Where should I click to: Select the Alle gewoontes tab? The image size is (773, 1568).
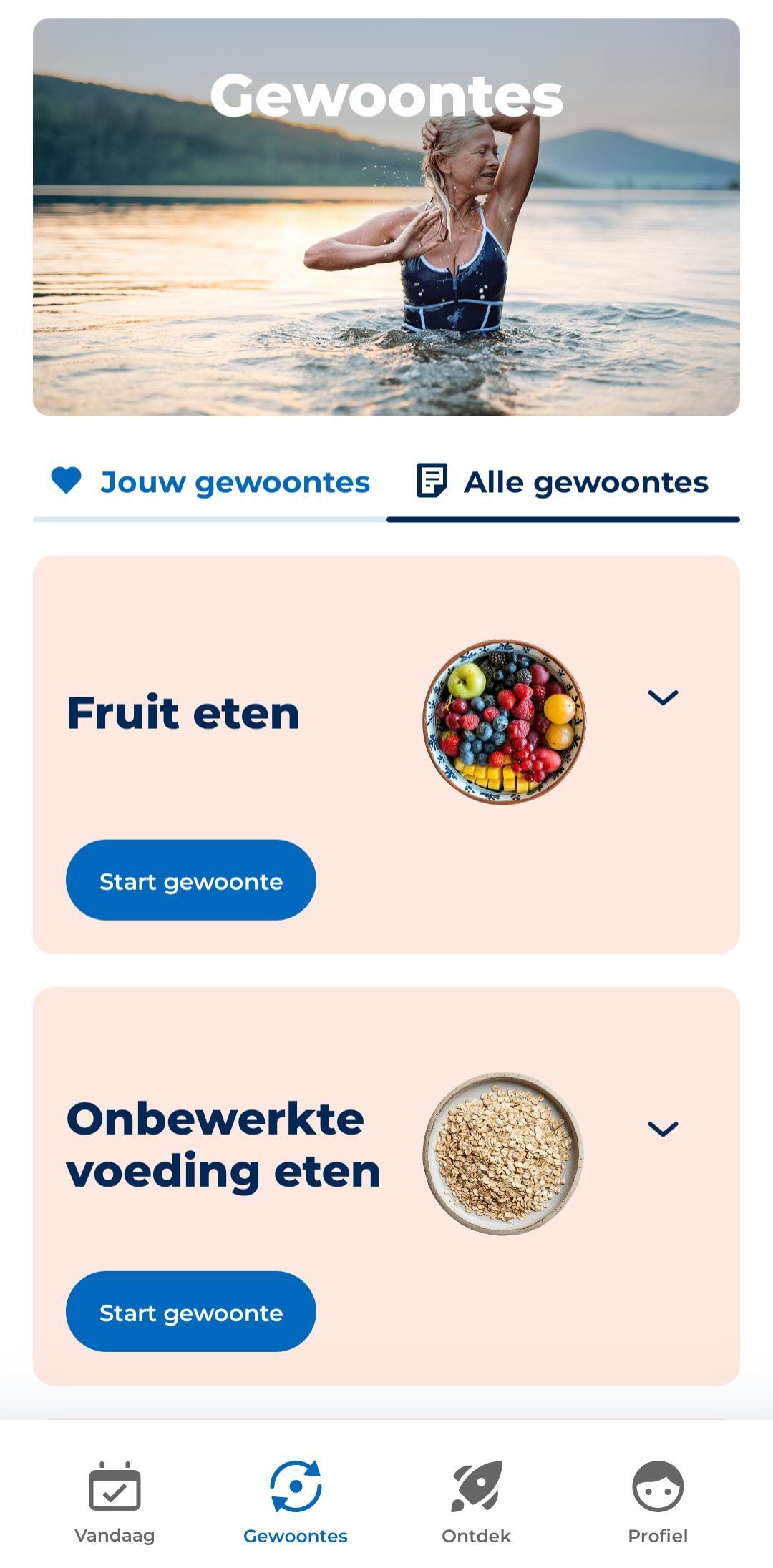click(x=563, y=482)
